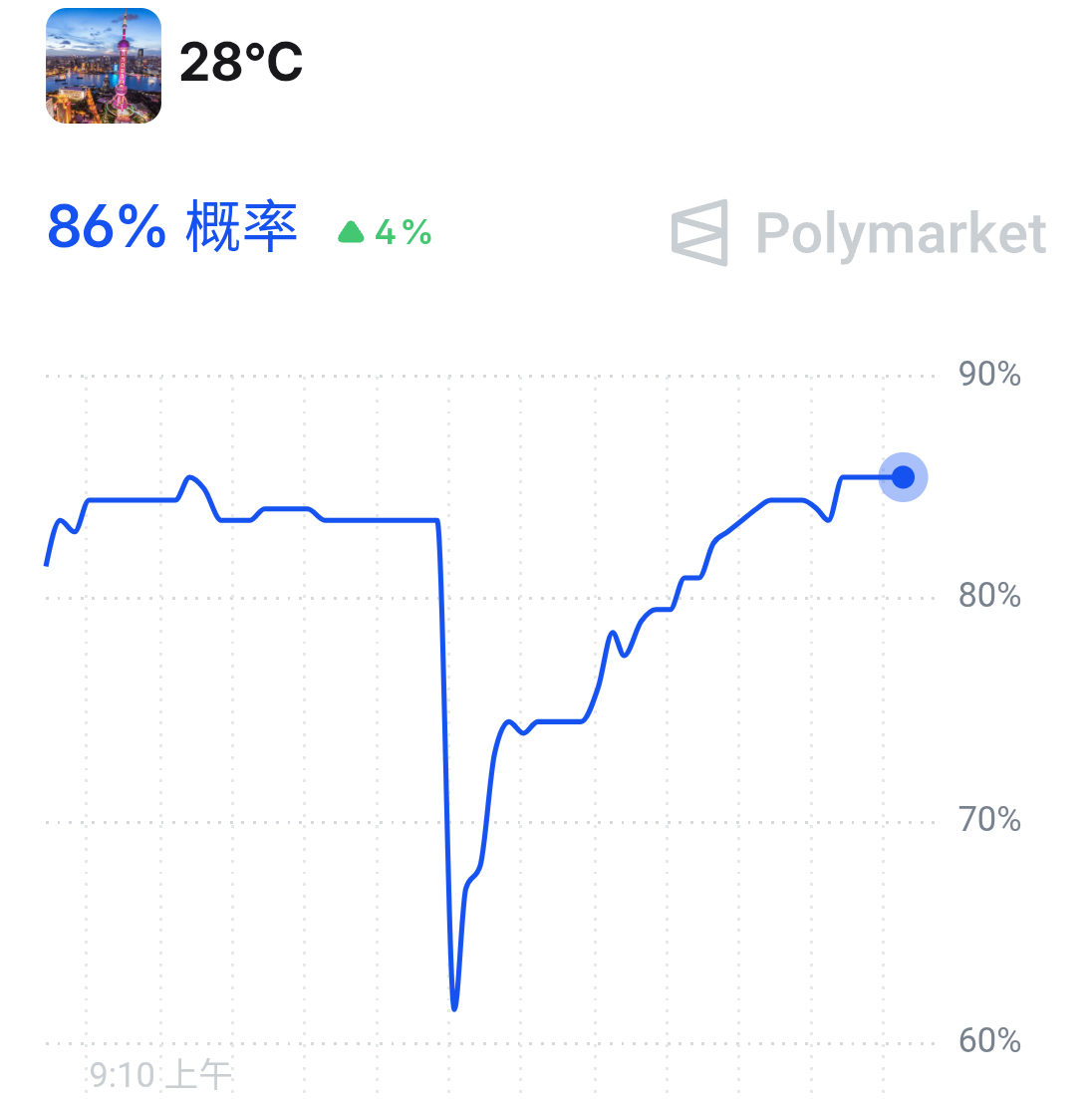This screenshot has width=1092, height=1099.
Task: Tap the highlighted latest point on the chart
Action: 903,477
